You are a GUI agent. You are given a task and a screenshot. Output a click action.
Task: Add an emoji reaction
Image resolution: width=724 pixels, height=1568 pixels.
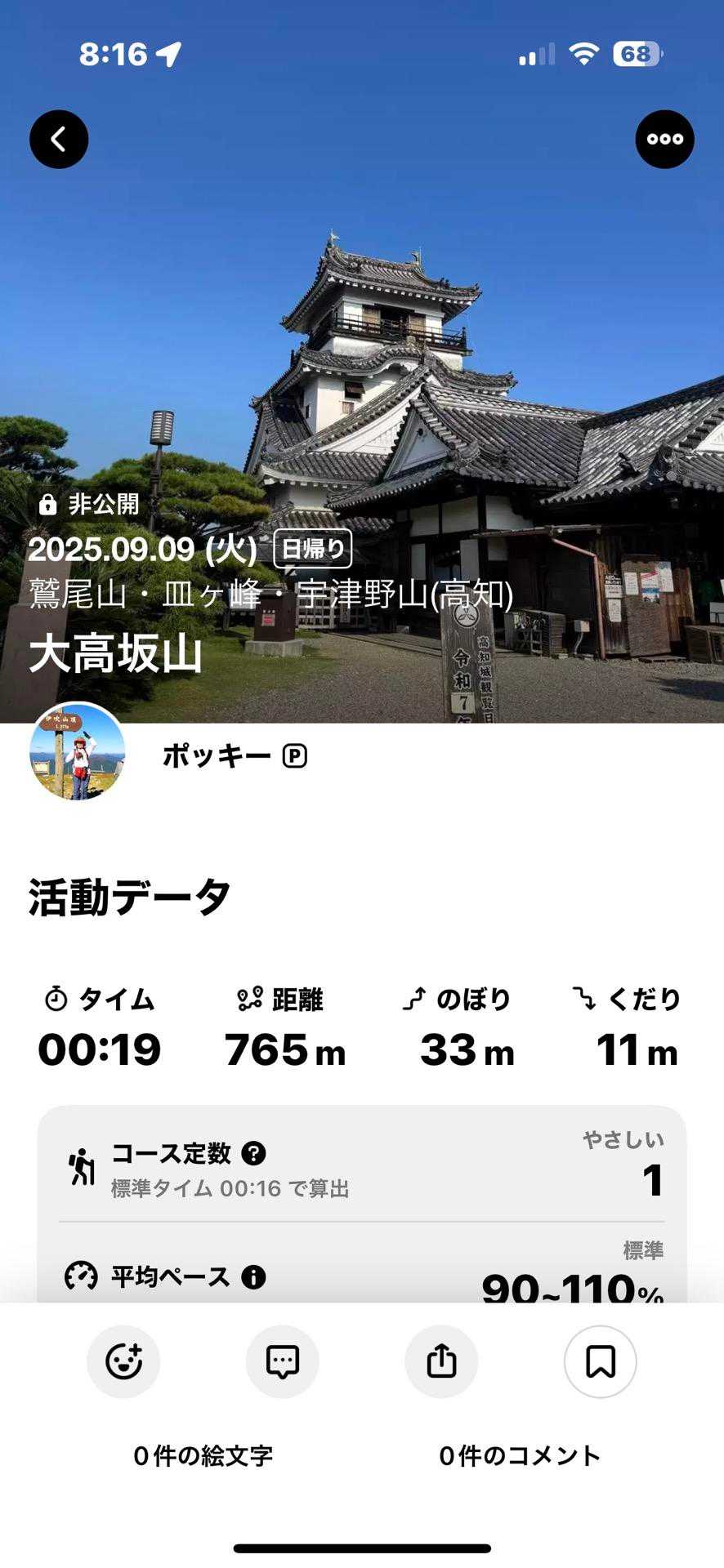pyautogui.click(x=123, y=1361)
